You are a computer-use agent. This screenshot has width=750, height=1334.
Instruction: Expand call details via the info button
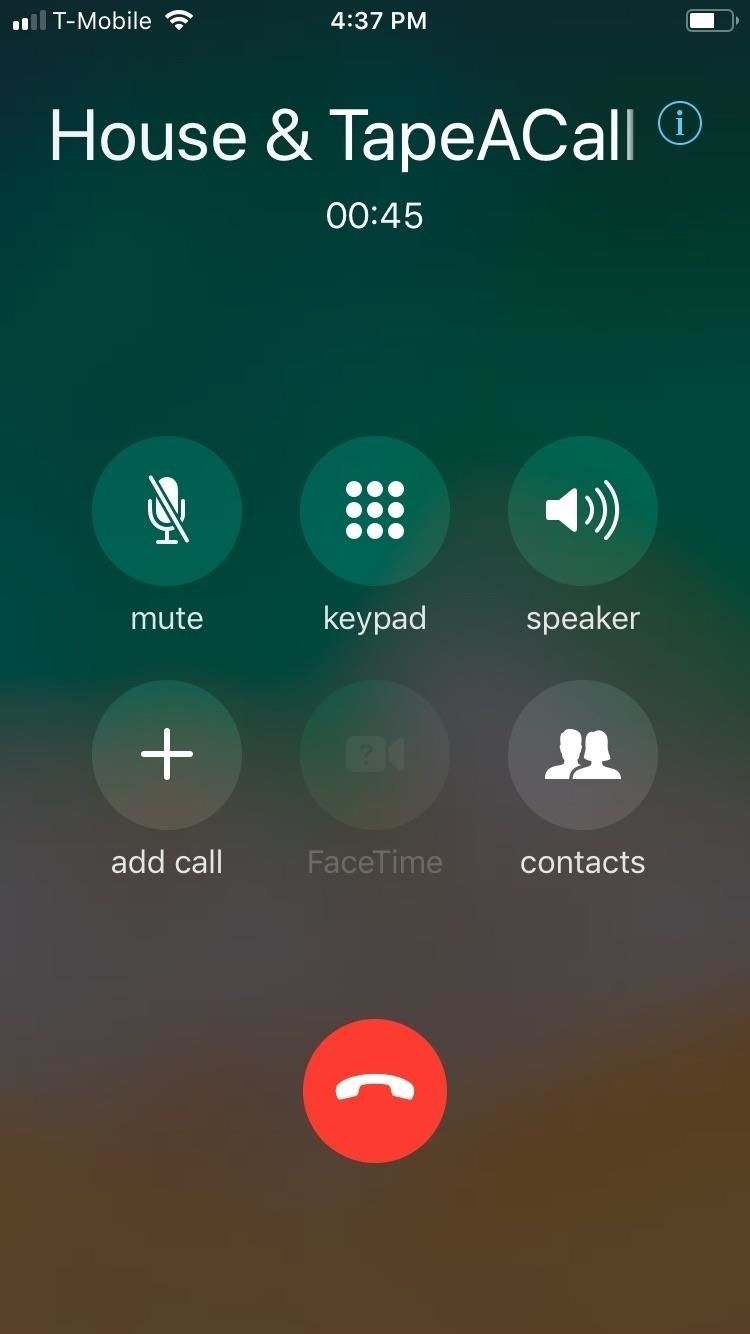[680, 124]
